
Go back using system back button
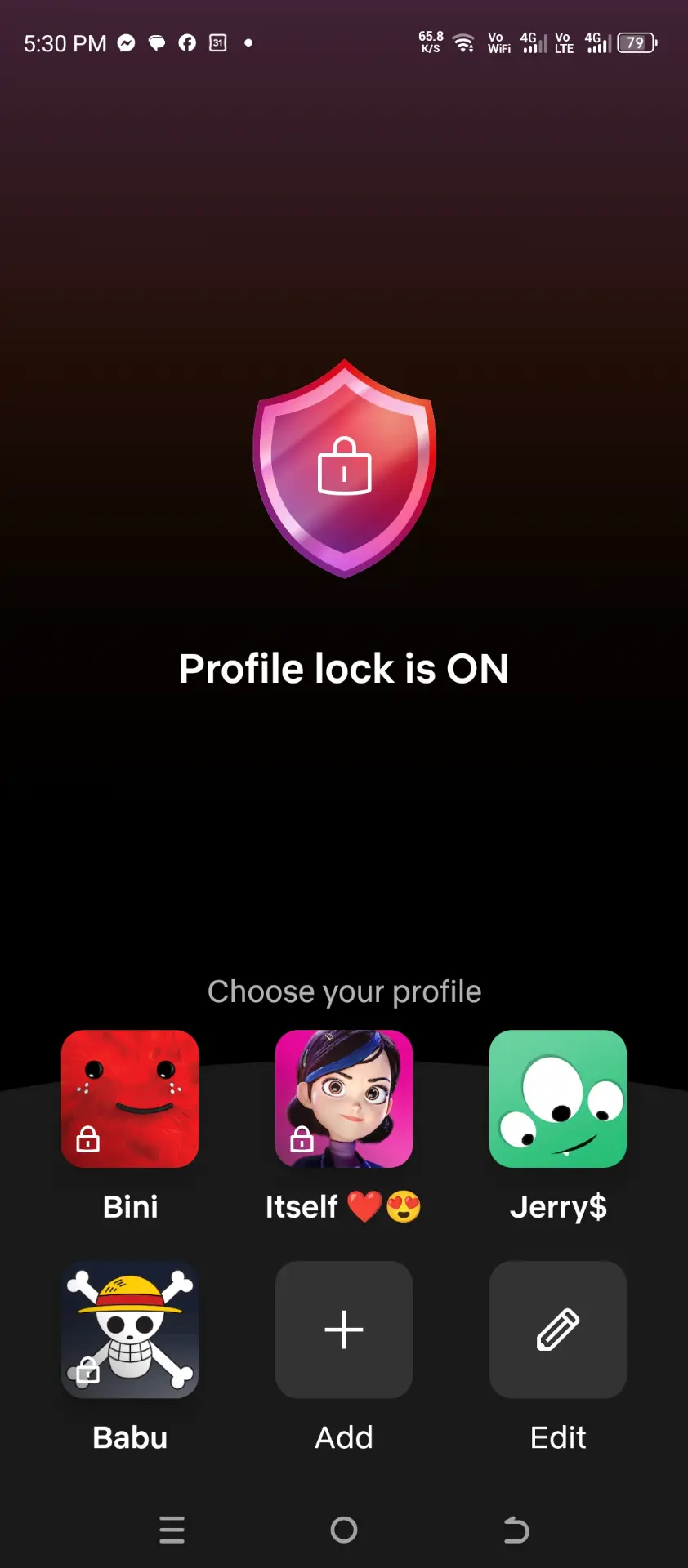pos(516,1530)
